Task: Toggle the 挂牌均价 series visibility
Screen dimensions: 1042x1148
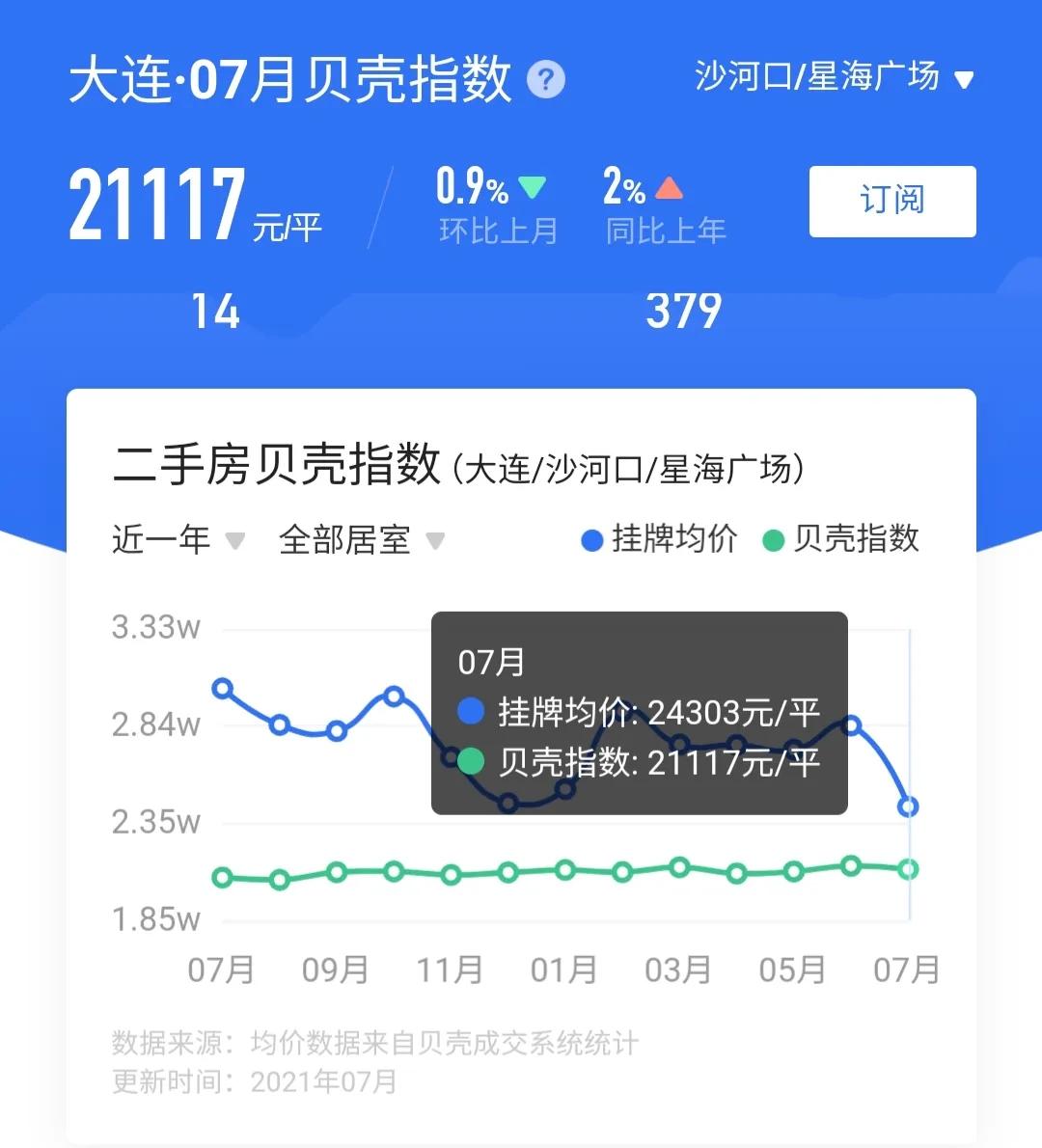Action: point(659,540)
